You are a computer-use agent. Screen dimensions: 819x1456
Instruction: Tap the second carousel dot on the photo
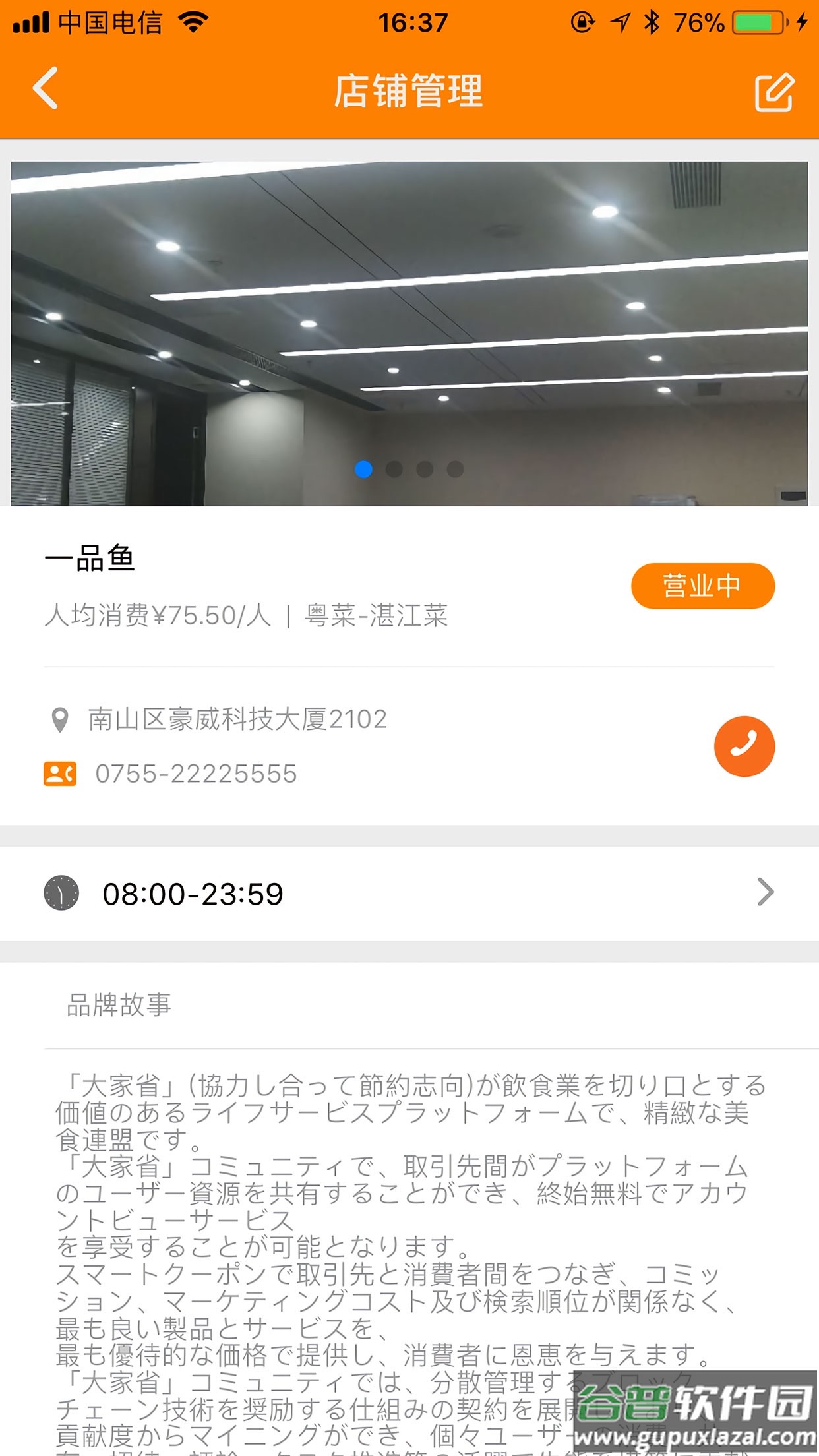pyautogui.click(x=393, y=468)
